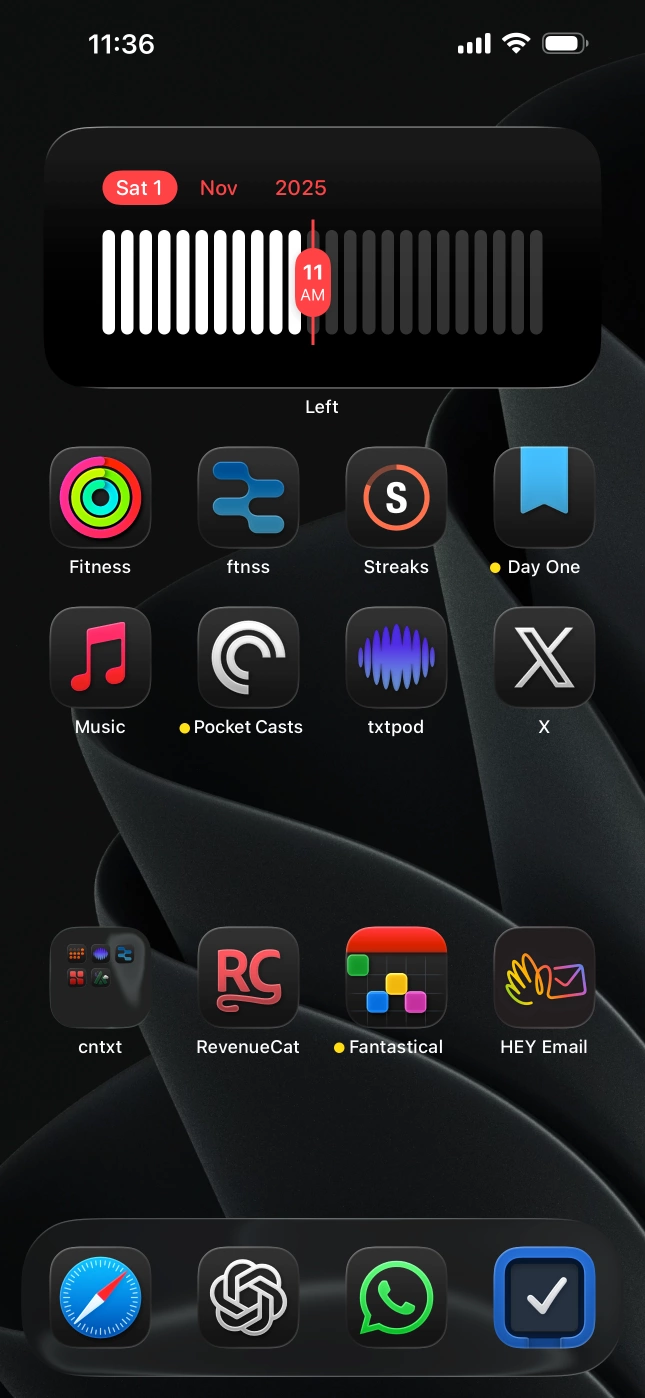The height and width of the screenshot is (1398, 645).
Task: Expand the cntxt folder
Action: (100, 977)
